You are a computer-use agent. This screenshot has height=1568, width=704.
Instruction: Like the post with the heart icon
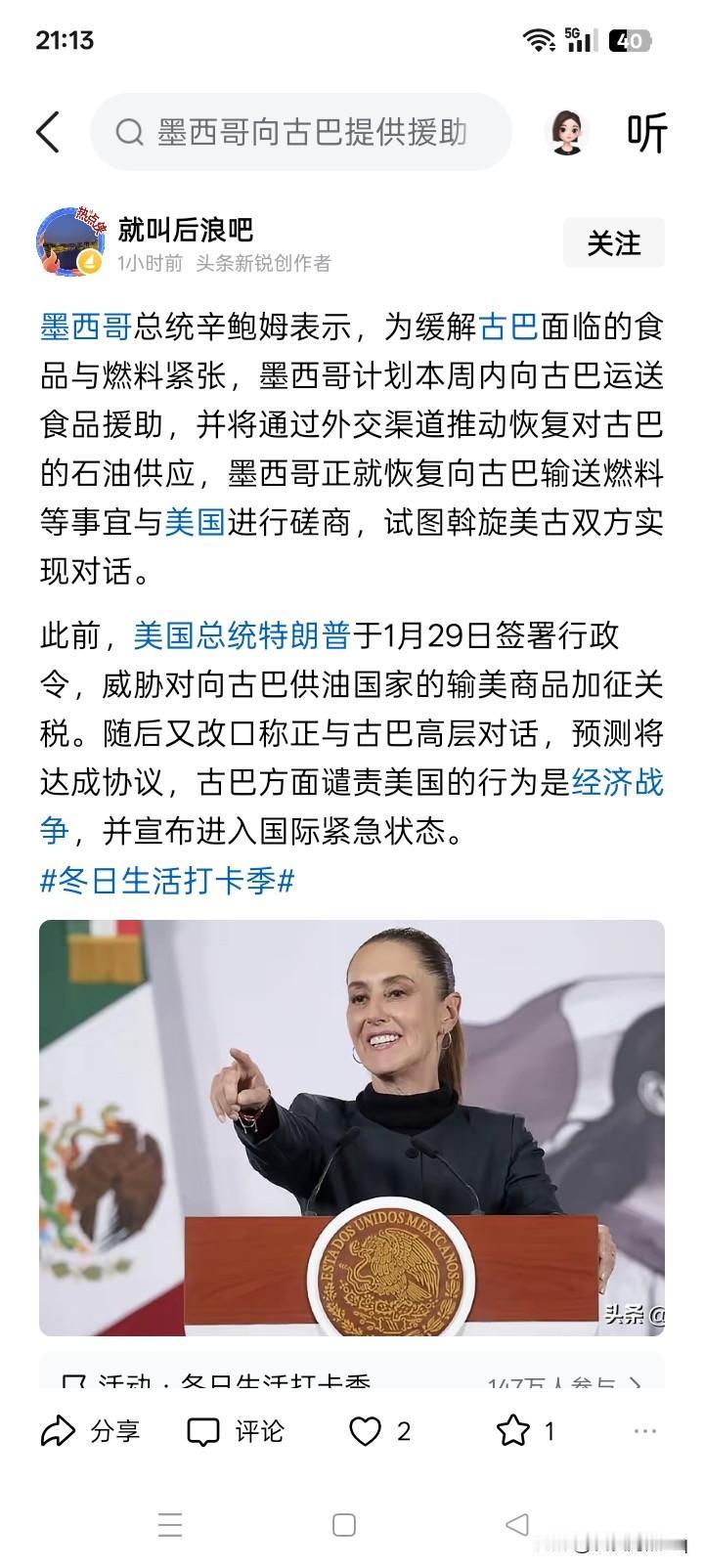point(367,1431)
